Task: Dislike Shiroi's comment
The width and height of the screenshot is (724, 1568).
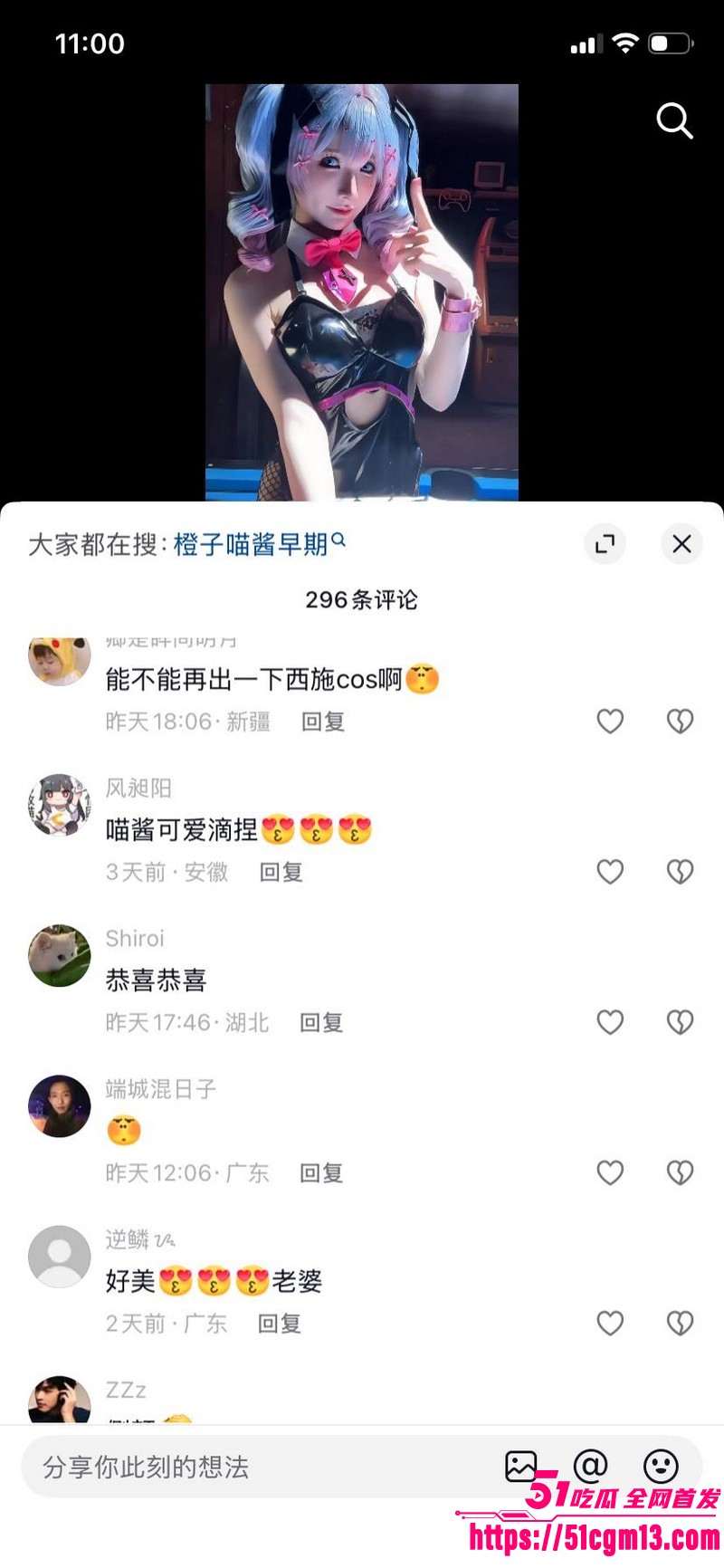Action: [x=680, y=1021]
